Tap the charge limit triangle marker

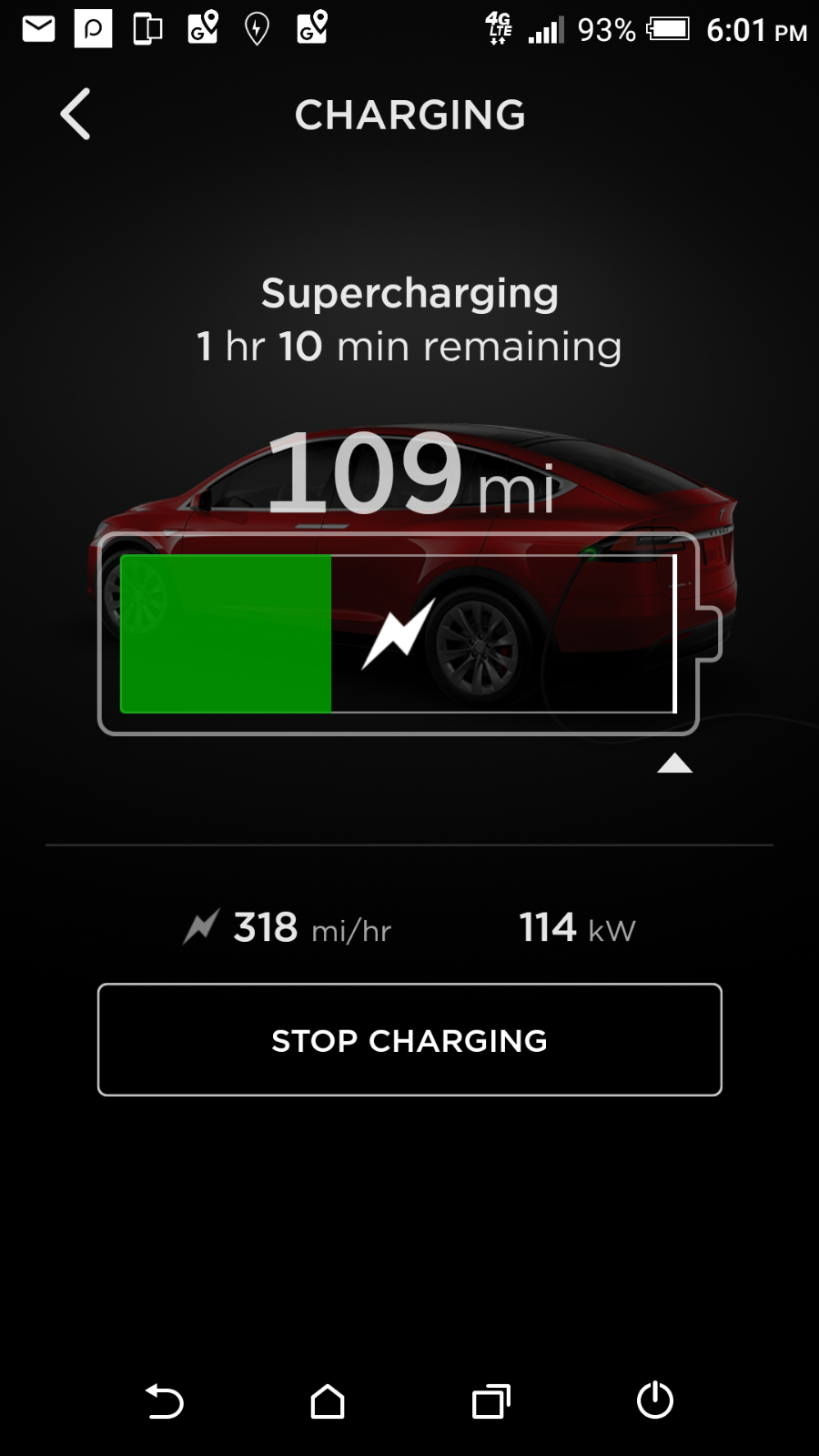click(x=674, y=763)
